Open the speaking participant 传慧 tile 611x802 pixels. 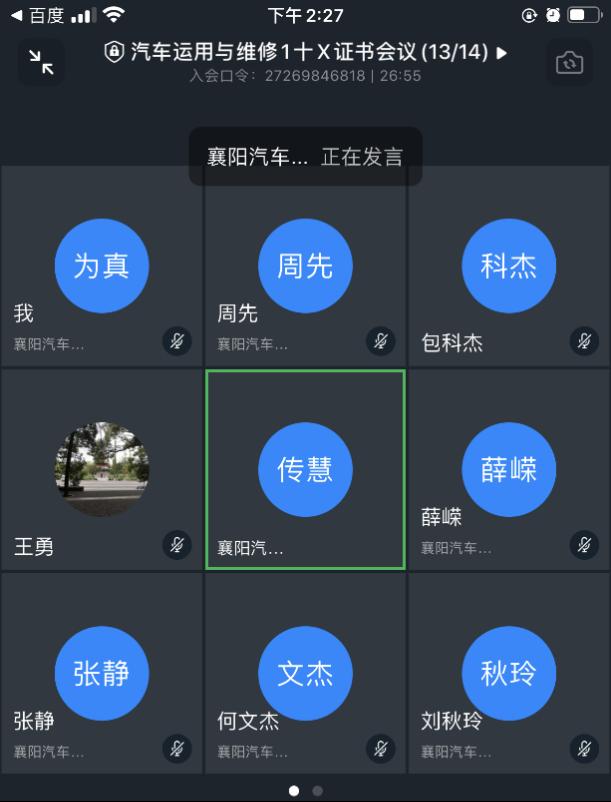click(305, 470)
